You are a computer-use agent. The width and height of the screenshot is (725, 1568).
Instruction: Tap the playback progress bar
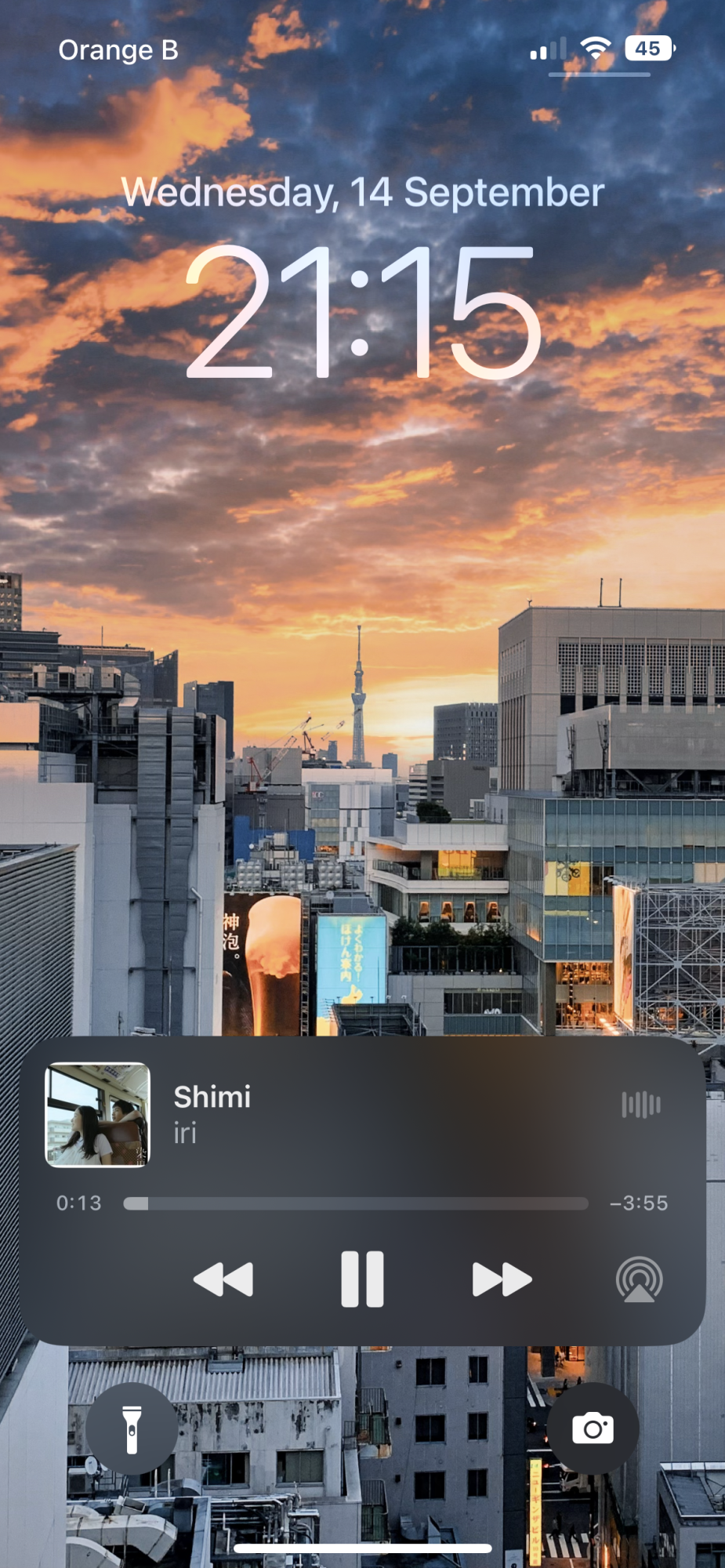355,1203
